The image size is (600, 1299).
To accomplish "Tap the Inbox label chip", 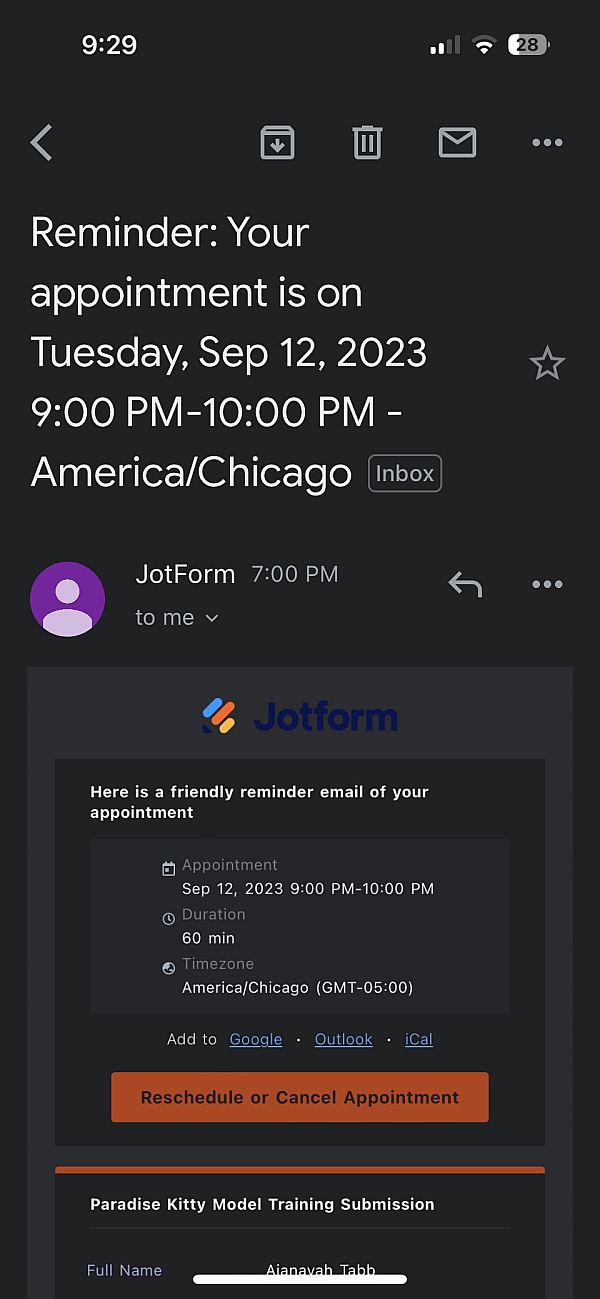I will (405, 473).
